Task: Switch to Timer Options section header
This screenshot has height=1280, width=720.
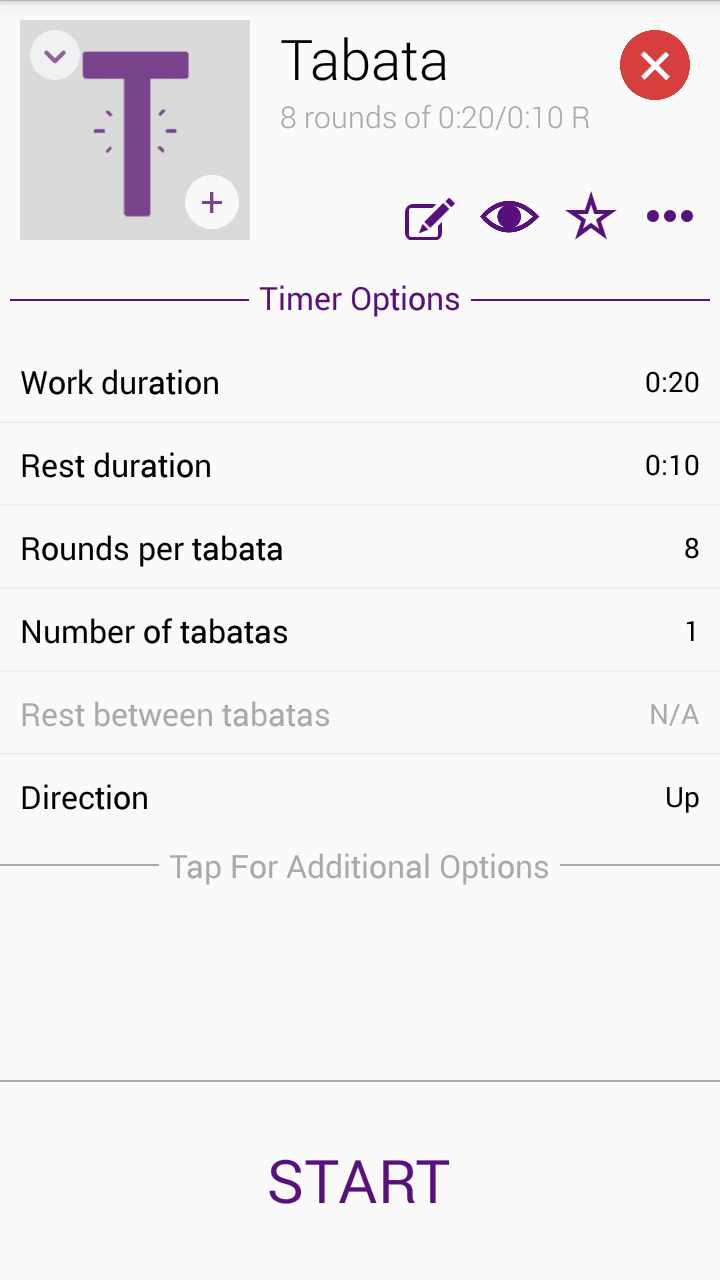Action: click(x=360, y=298)
